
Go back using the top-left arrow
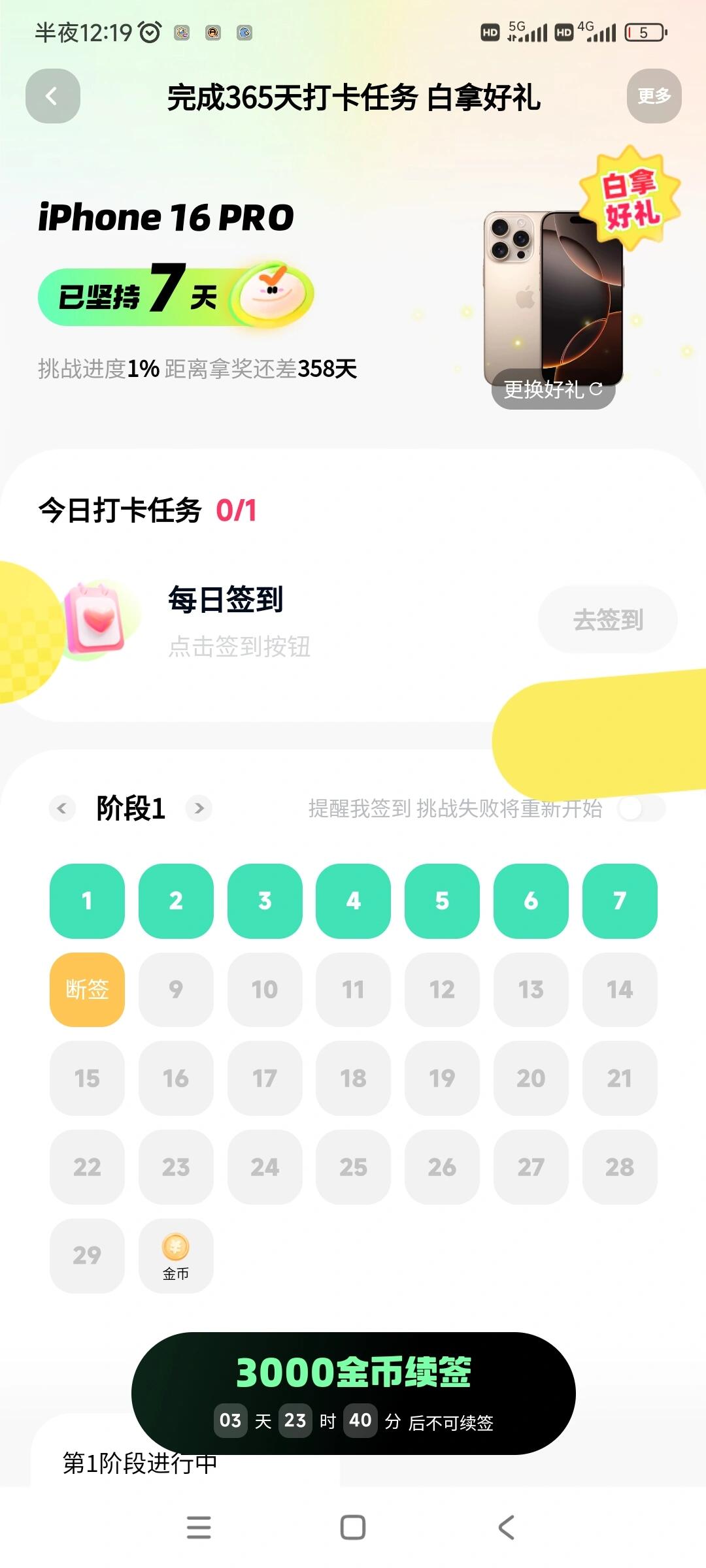52,96
